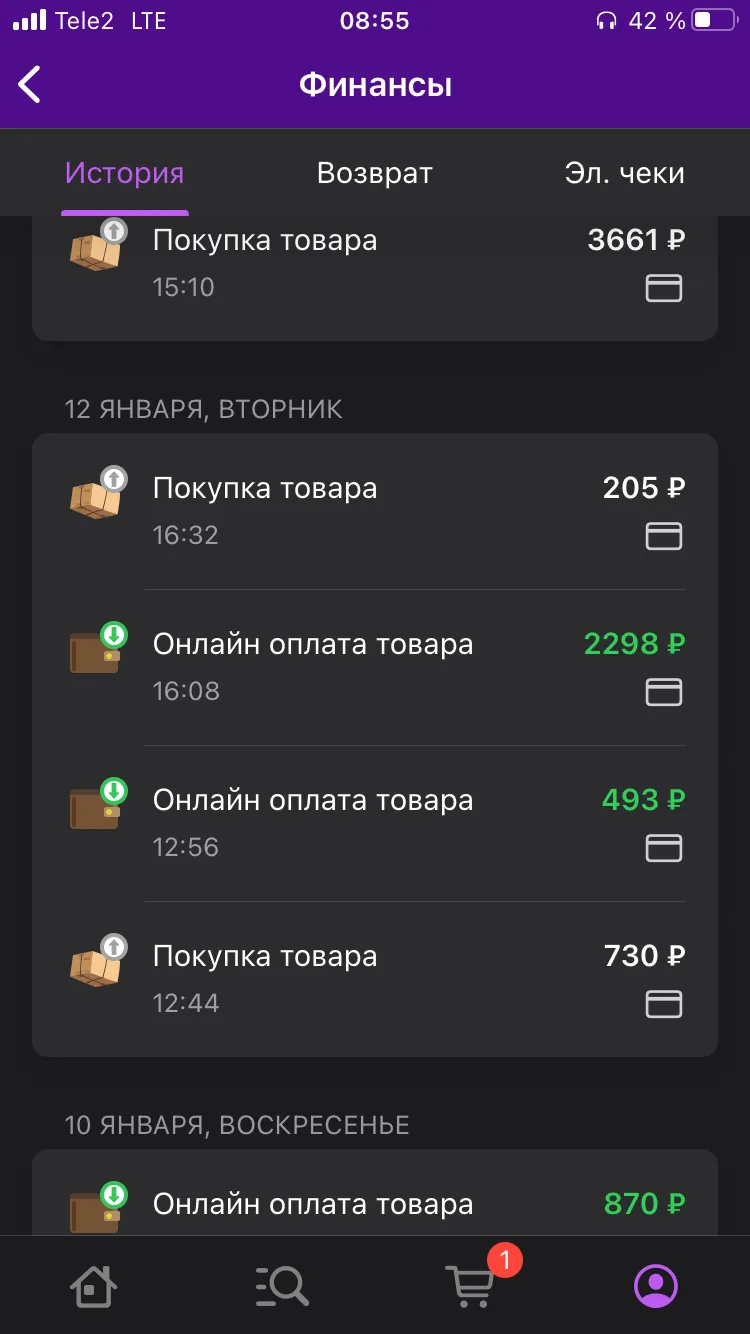Go back from the Финансы screen

31,85
